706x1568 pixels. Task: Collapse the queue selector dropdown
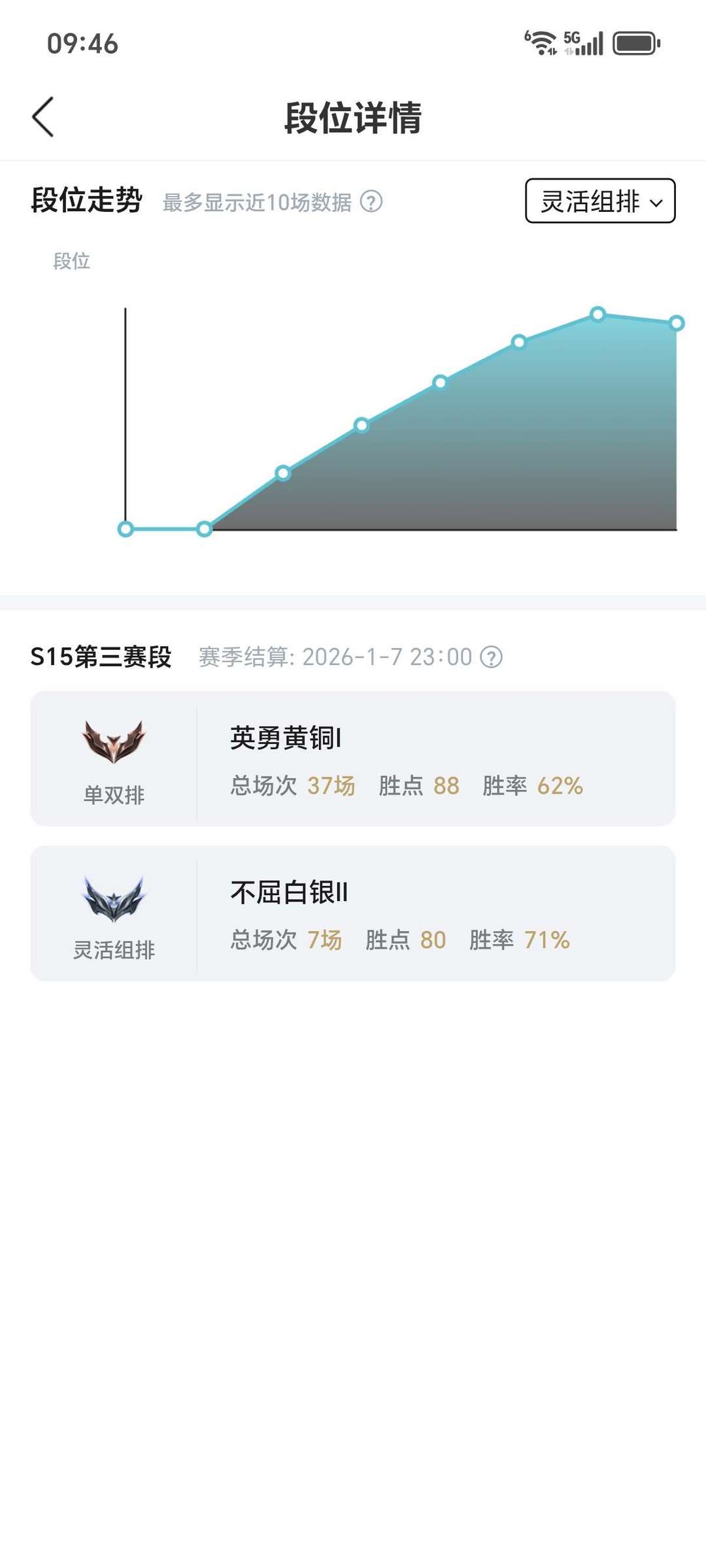point(600,201)
